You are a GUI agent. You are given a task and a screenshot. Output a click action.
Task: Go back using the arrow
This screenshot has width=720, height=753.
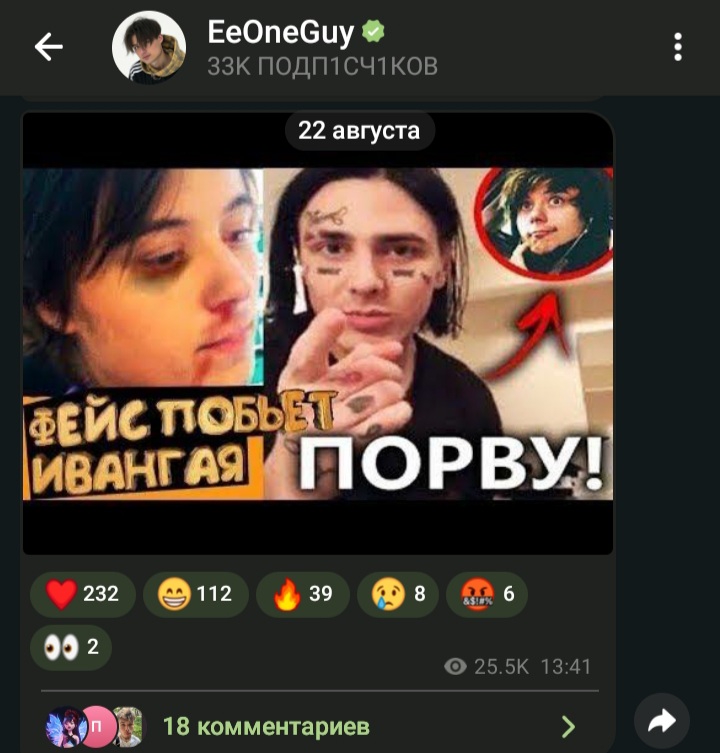pos(49,47)
